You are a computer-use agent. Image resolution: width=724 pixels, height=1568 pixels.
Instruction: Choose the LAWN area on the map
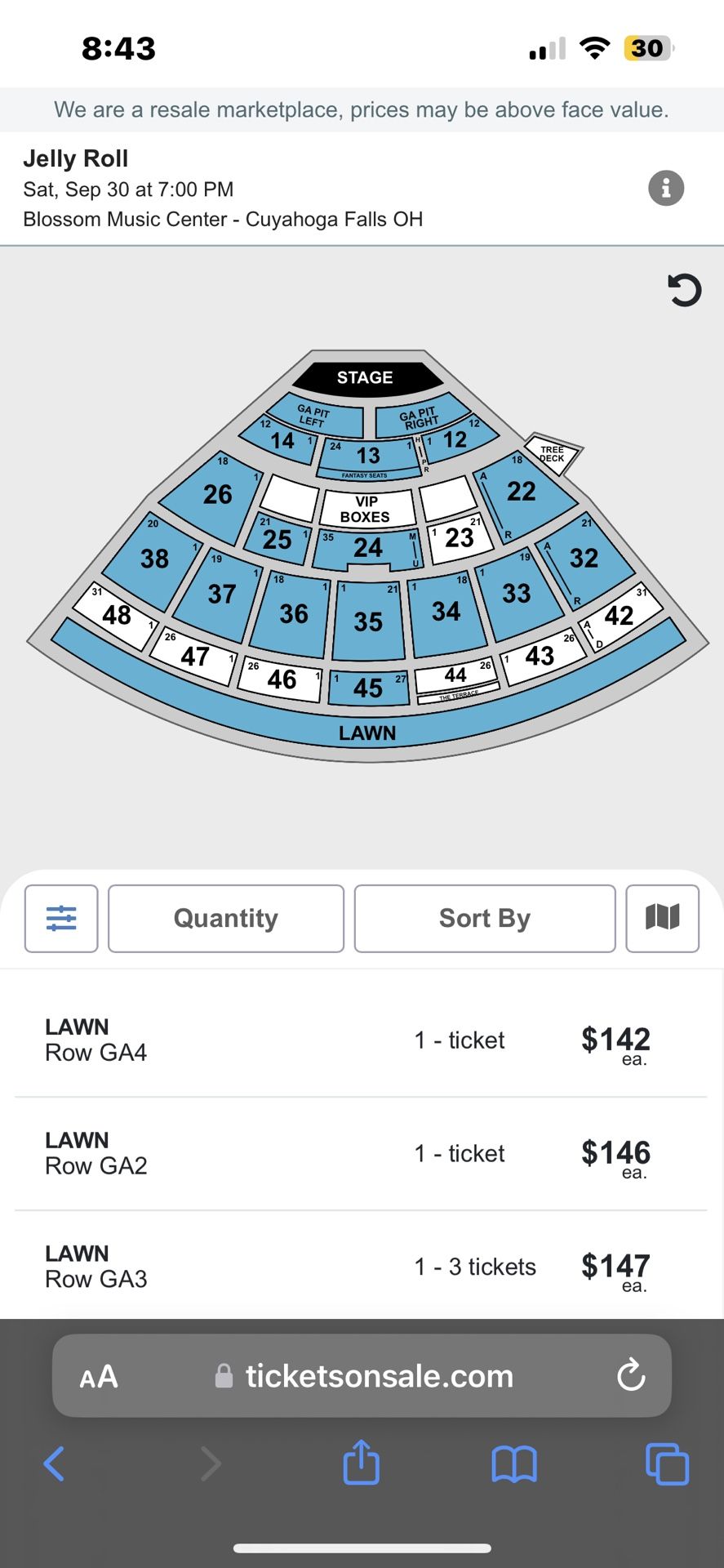(367, 733)
